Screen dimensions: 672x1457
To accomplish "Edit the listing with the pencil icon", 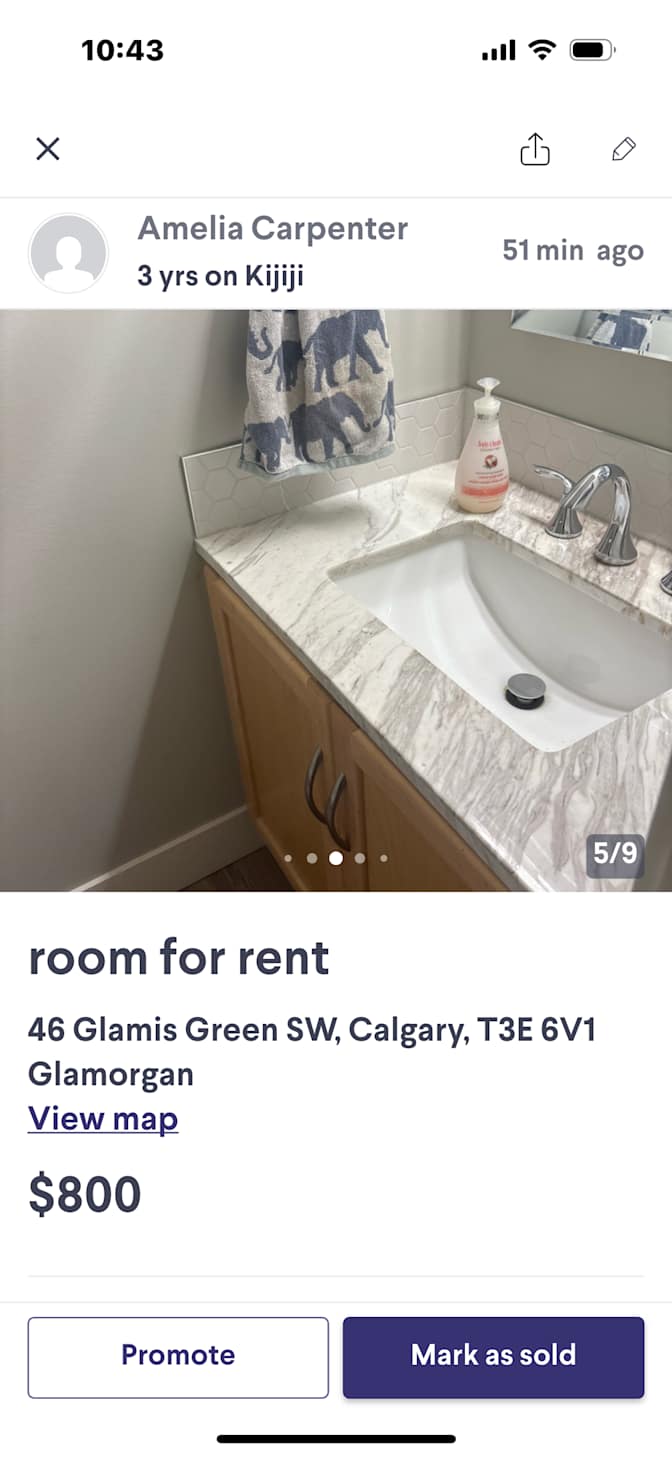I will point(623,149).
